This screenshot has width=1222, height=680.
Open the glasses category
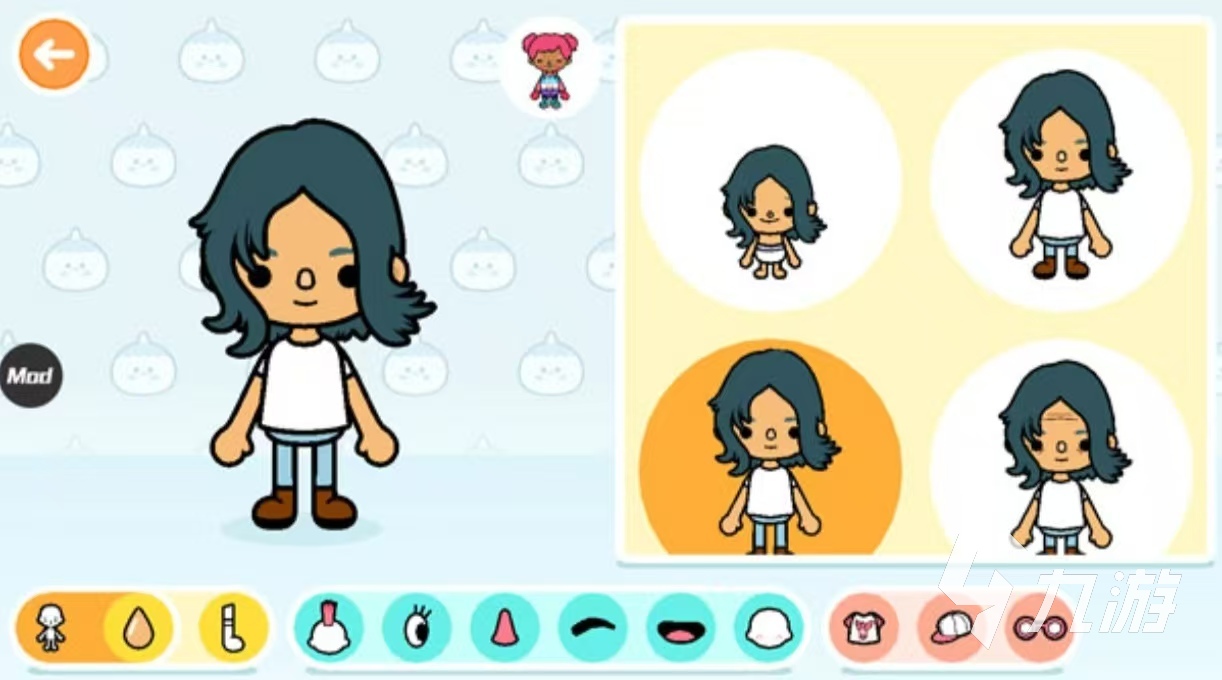tap(1039, 628)
